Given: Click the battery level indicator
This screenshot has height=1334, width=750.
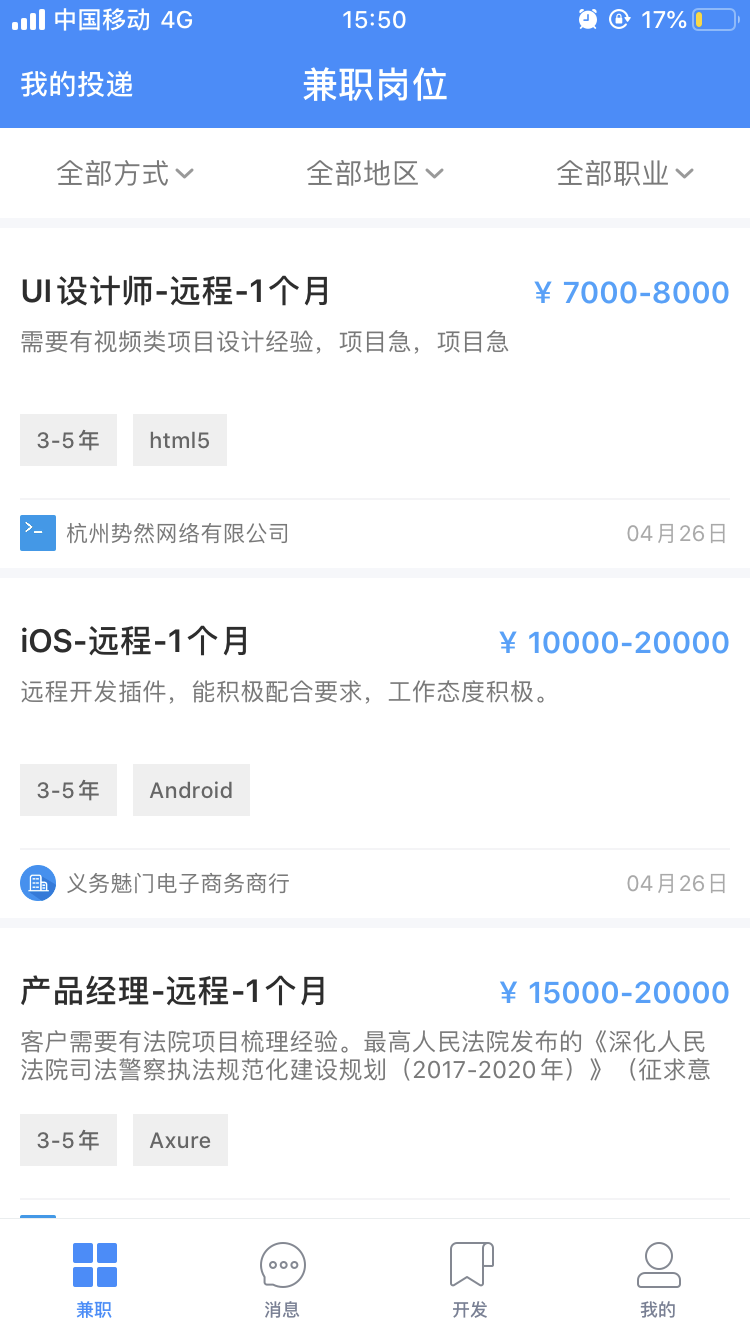Looking at the screenshot, I should 712,19.
